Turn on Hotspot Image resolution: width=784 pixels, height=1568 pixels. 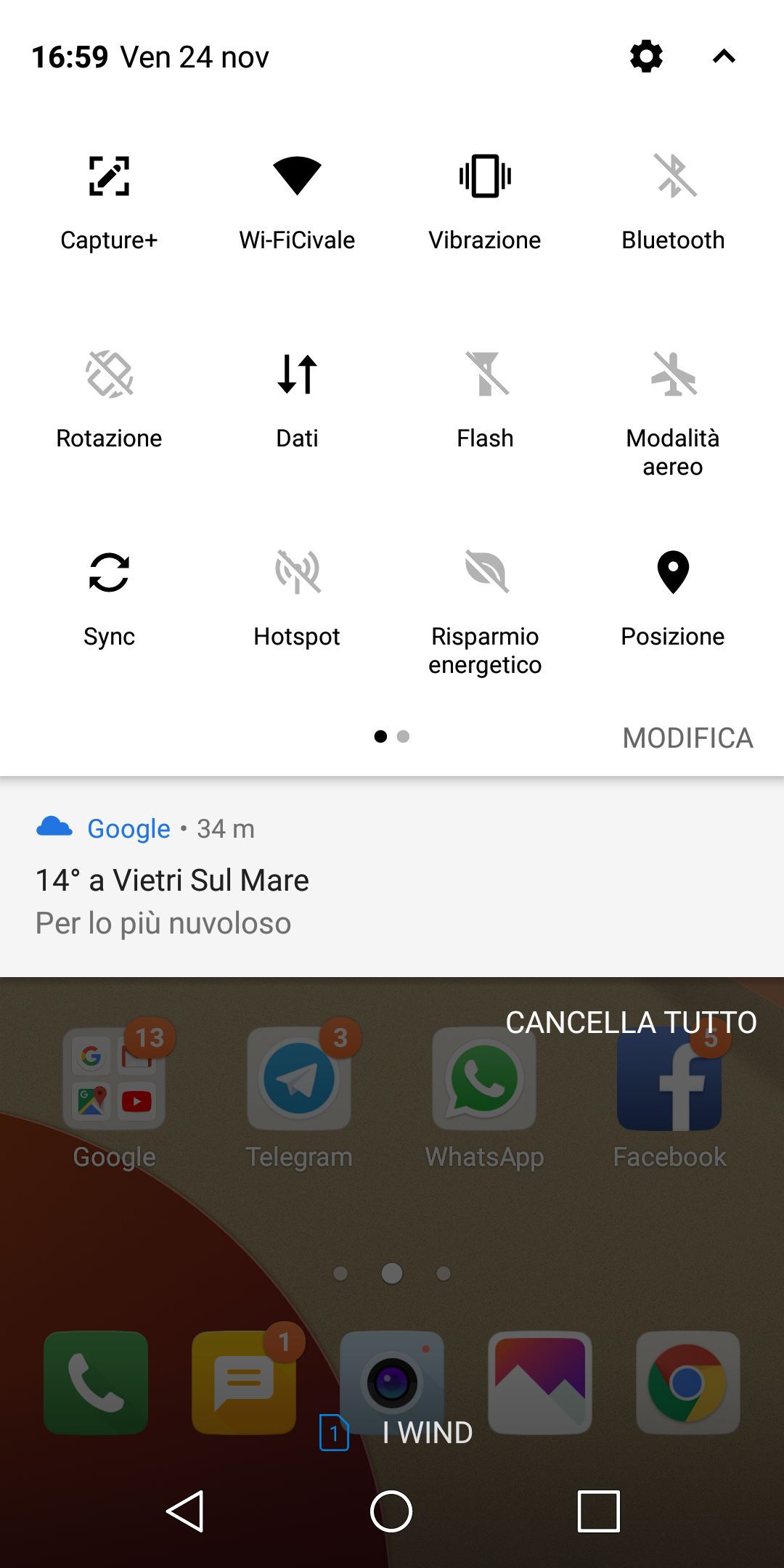[x=297, y=573]
